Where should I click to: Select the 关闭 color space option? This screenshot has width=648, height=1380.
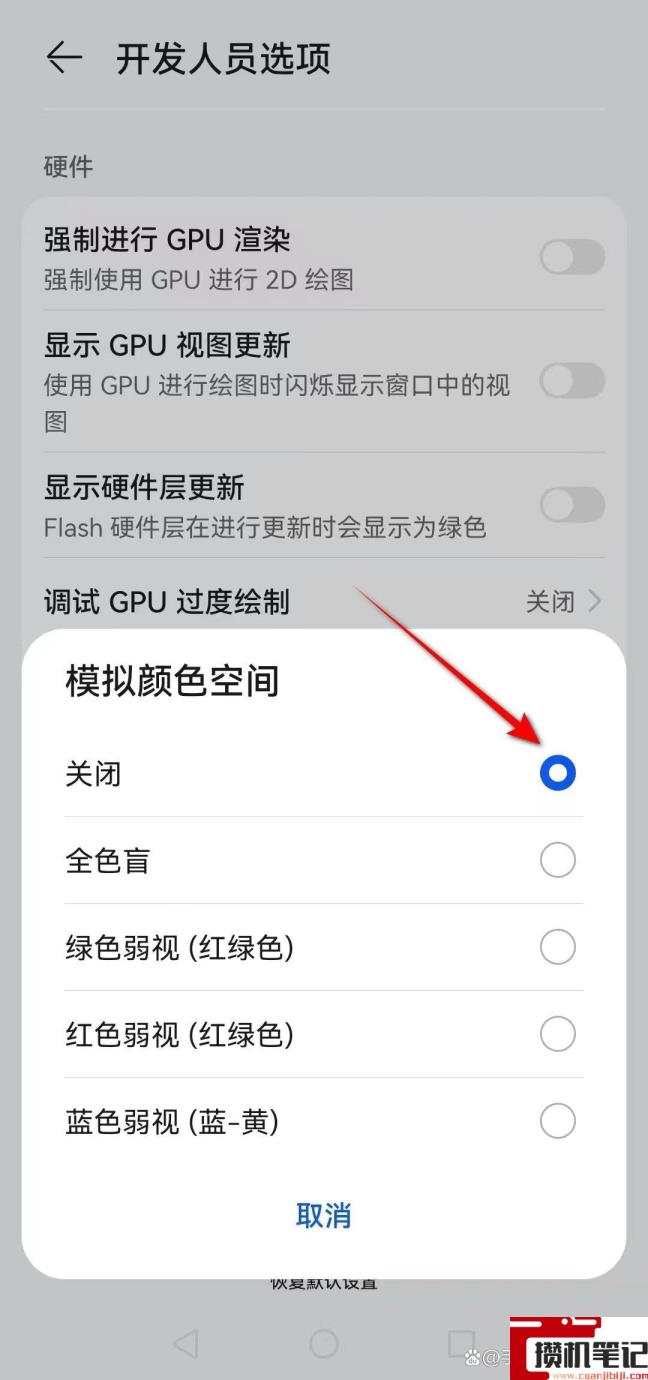[557, 773]
